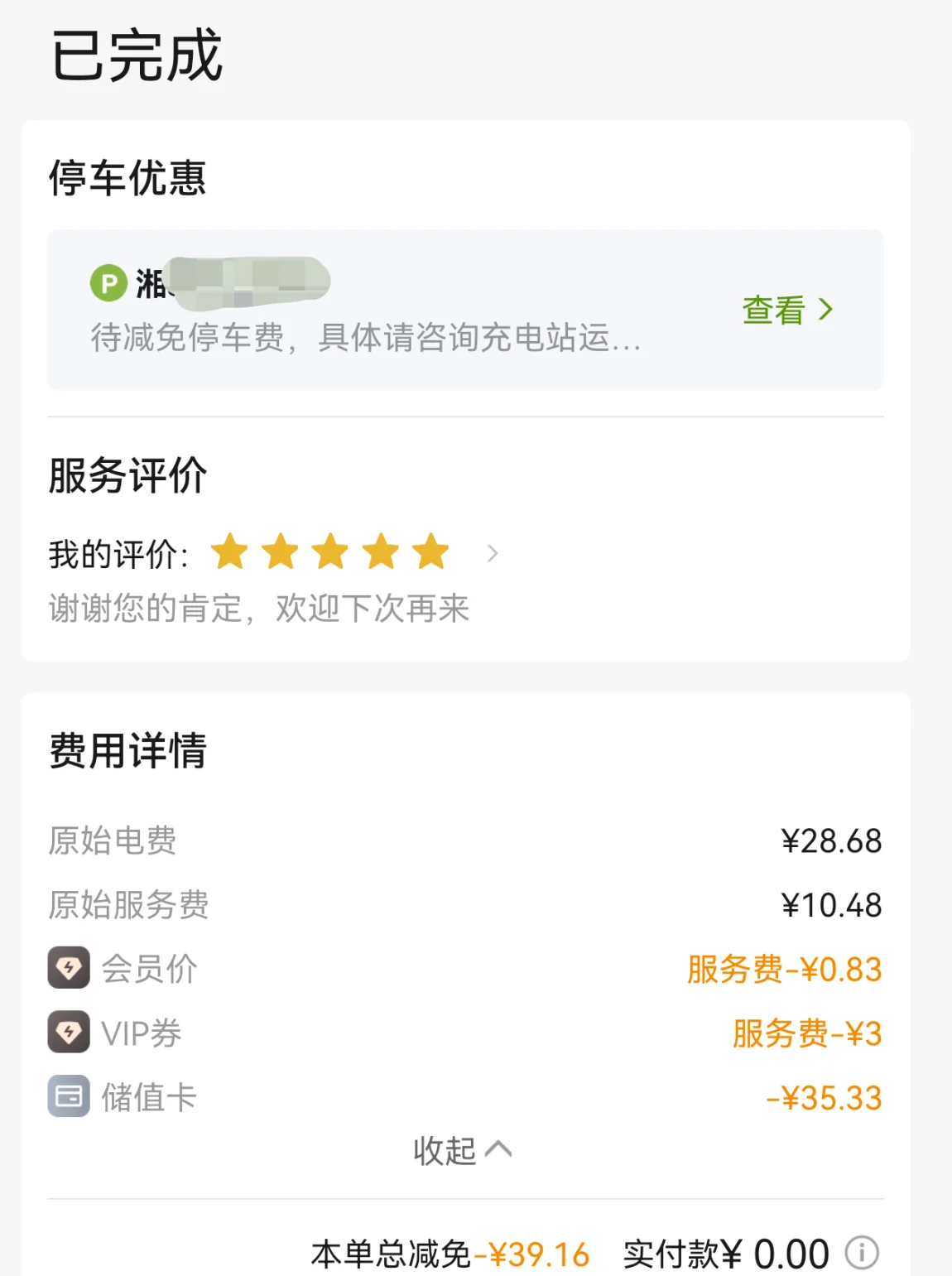Collapse the fee details with 收起

(x=463, y=1150)
